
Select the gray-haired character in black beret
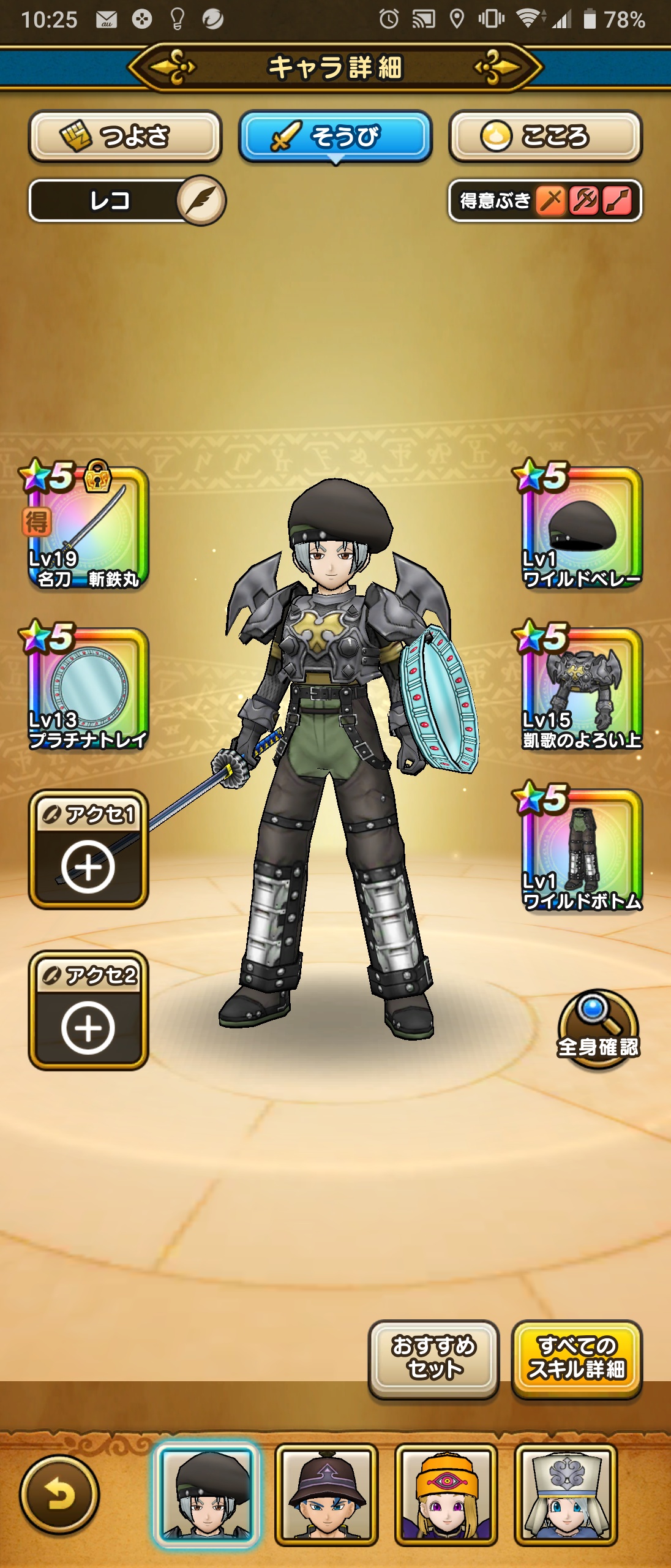pyautogui.click(x=207, y=1494)
